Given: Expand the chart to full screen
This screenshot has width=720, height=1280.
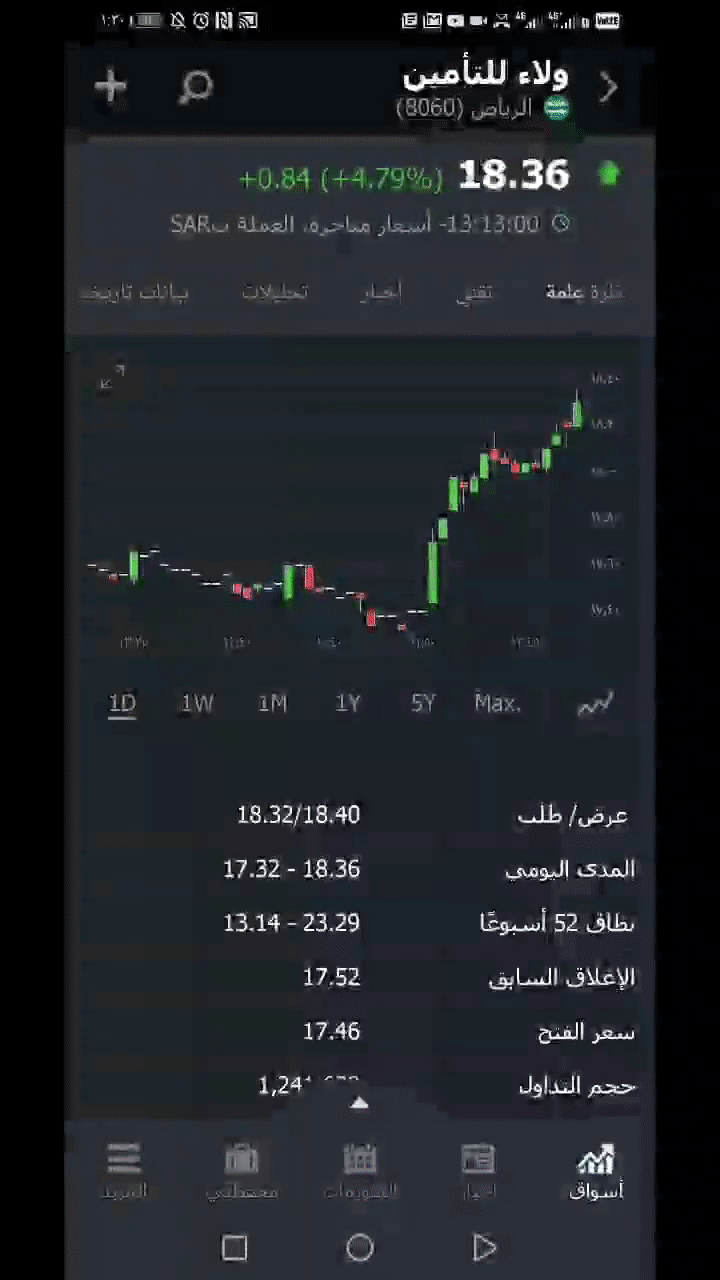Looking at the screenshot, I should click(x=112, y=379).
